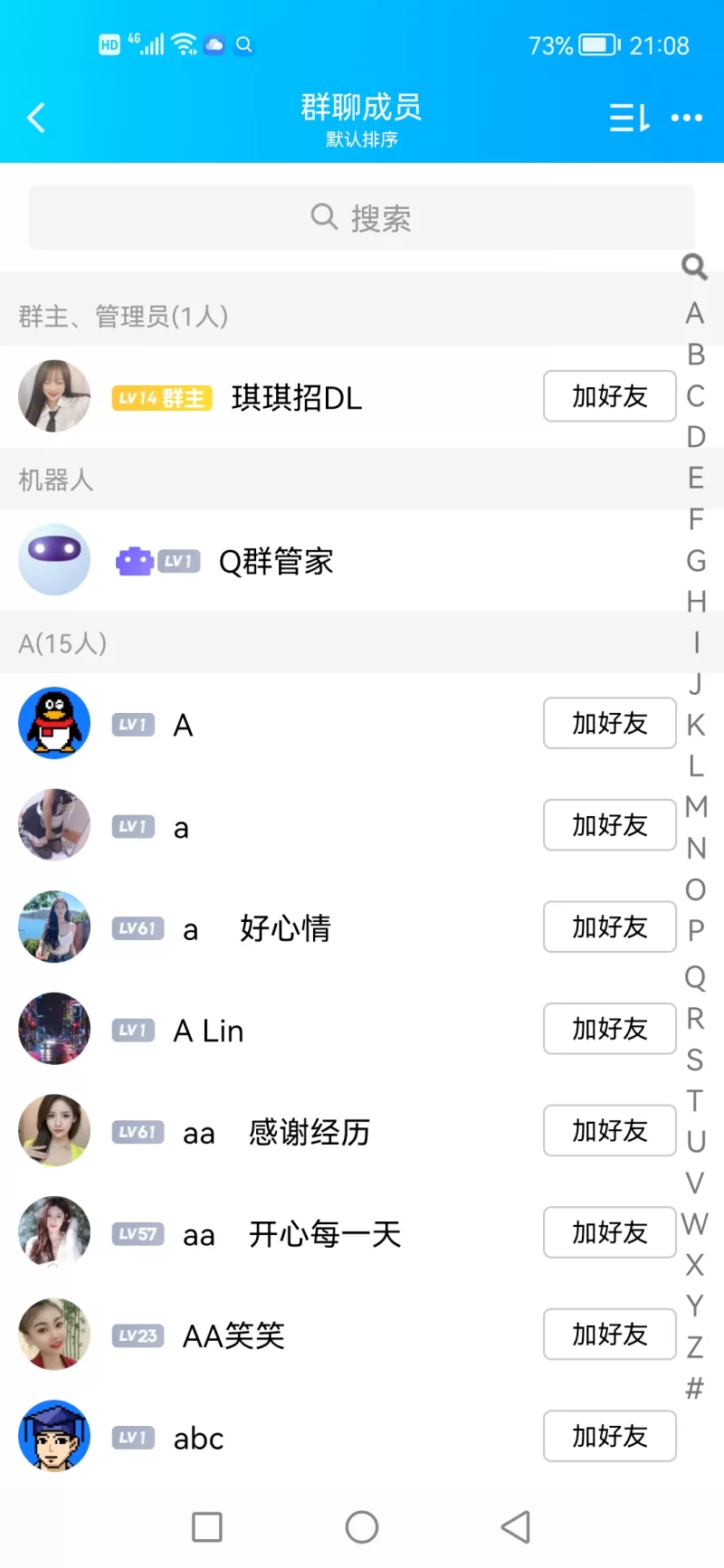The height and width of the screenshot is (1568, 724).
Task: Add 琪琪招DL as a friend
Action: point(609,396)
